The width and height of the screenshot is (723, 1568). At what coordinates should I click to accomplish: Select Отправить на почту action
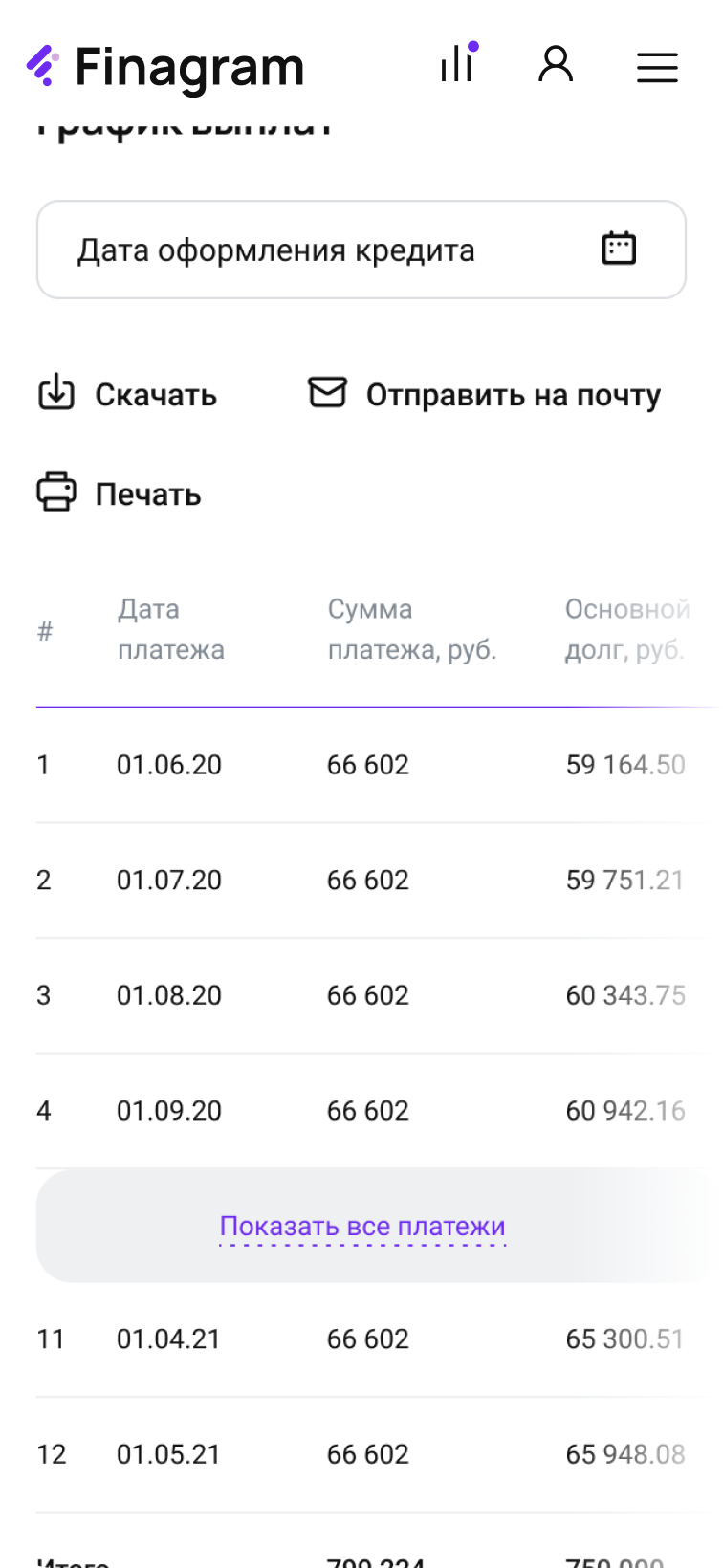coord(512,394)
